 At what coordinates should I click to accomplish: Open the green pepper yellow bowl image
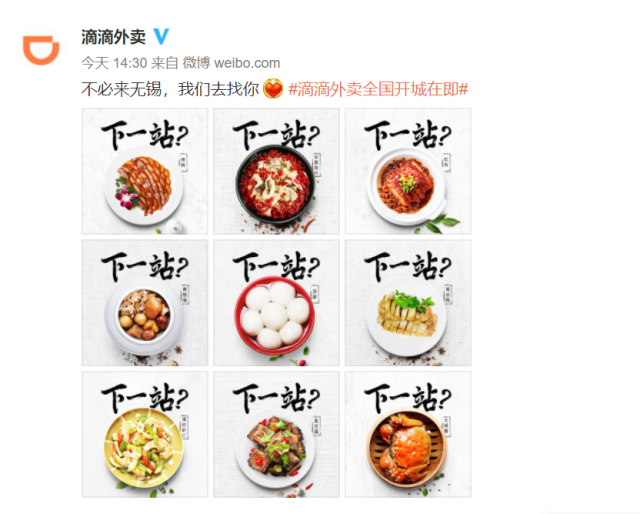145,434
